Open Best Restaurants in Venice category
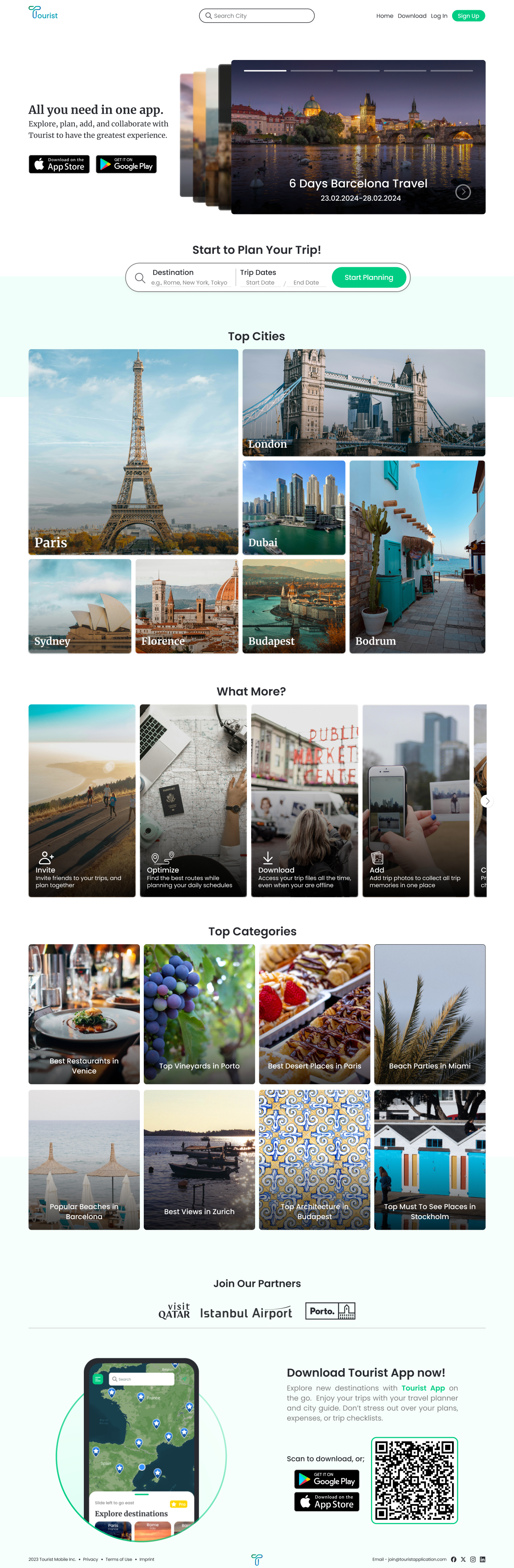This screenshot has height=1568, width=514. [x=84, y=1013]
